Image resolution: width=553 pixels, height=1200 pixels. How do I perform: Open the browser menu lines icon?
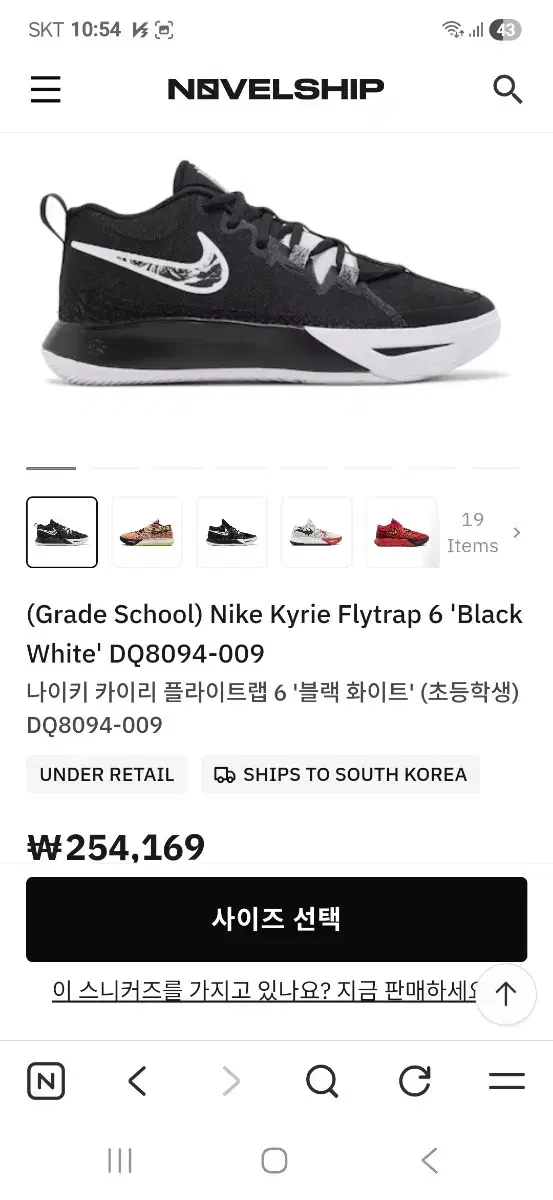[507, 1081]
